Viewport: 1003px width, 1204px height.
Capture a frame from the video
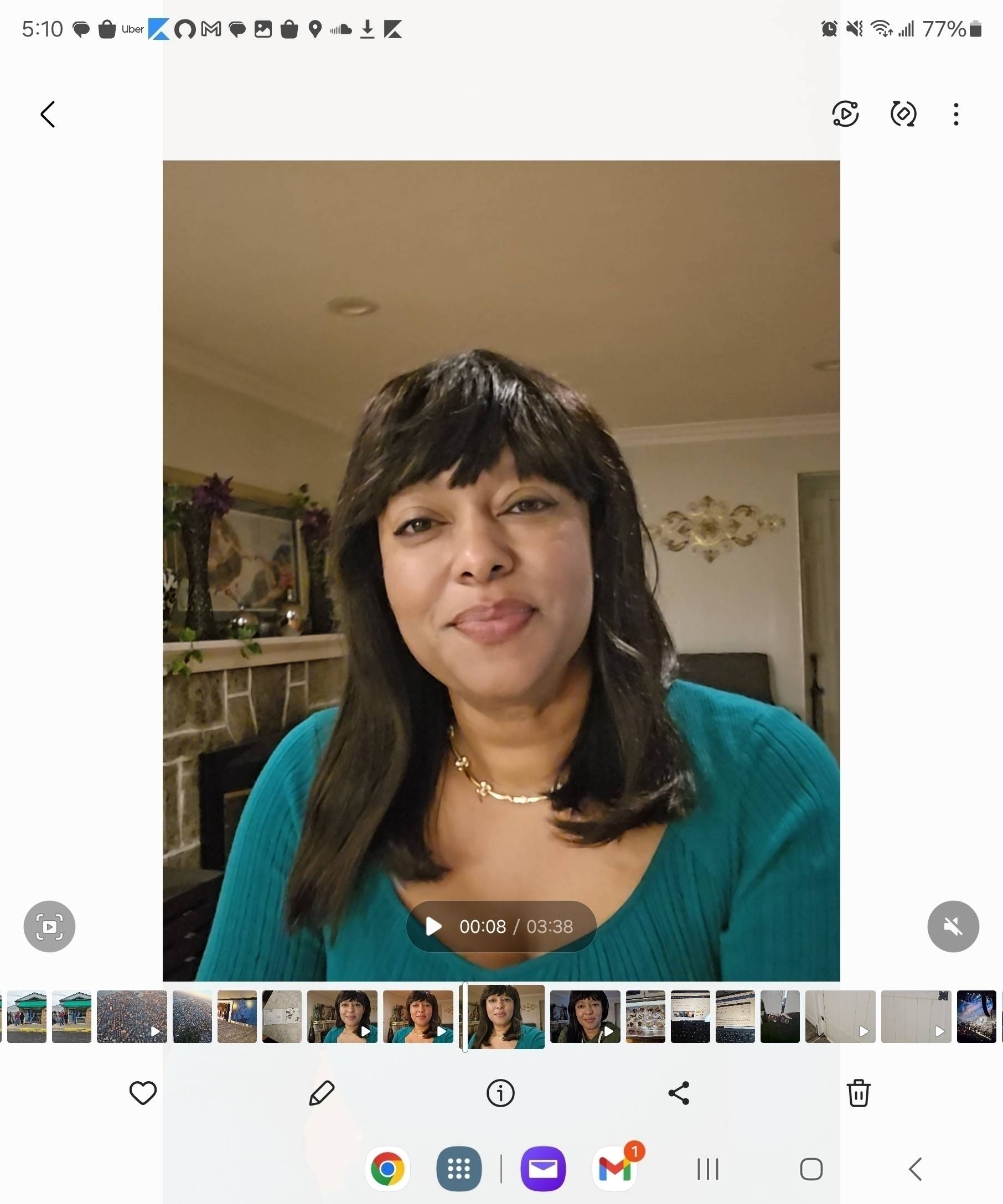click(x=49, y=926)
